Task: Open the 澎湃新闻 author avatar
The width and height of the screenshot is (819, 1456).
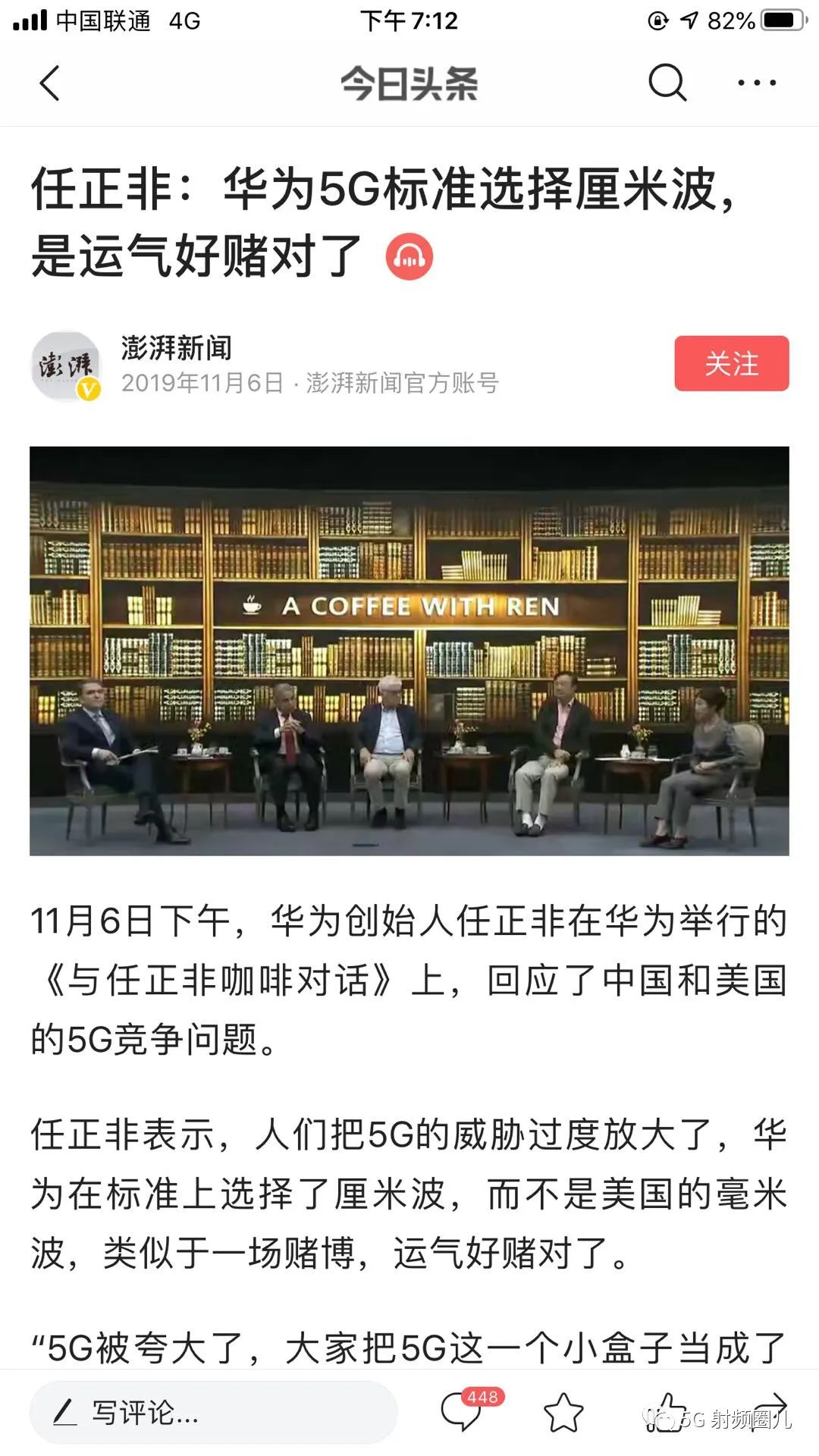Action: 66,366
